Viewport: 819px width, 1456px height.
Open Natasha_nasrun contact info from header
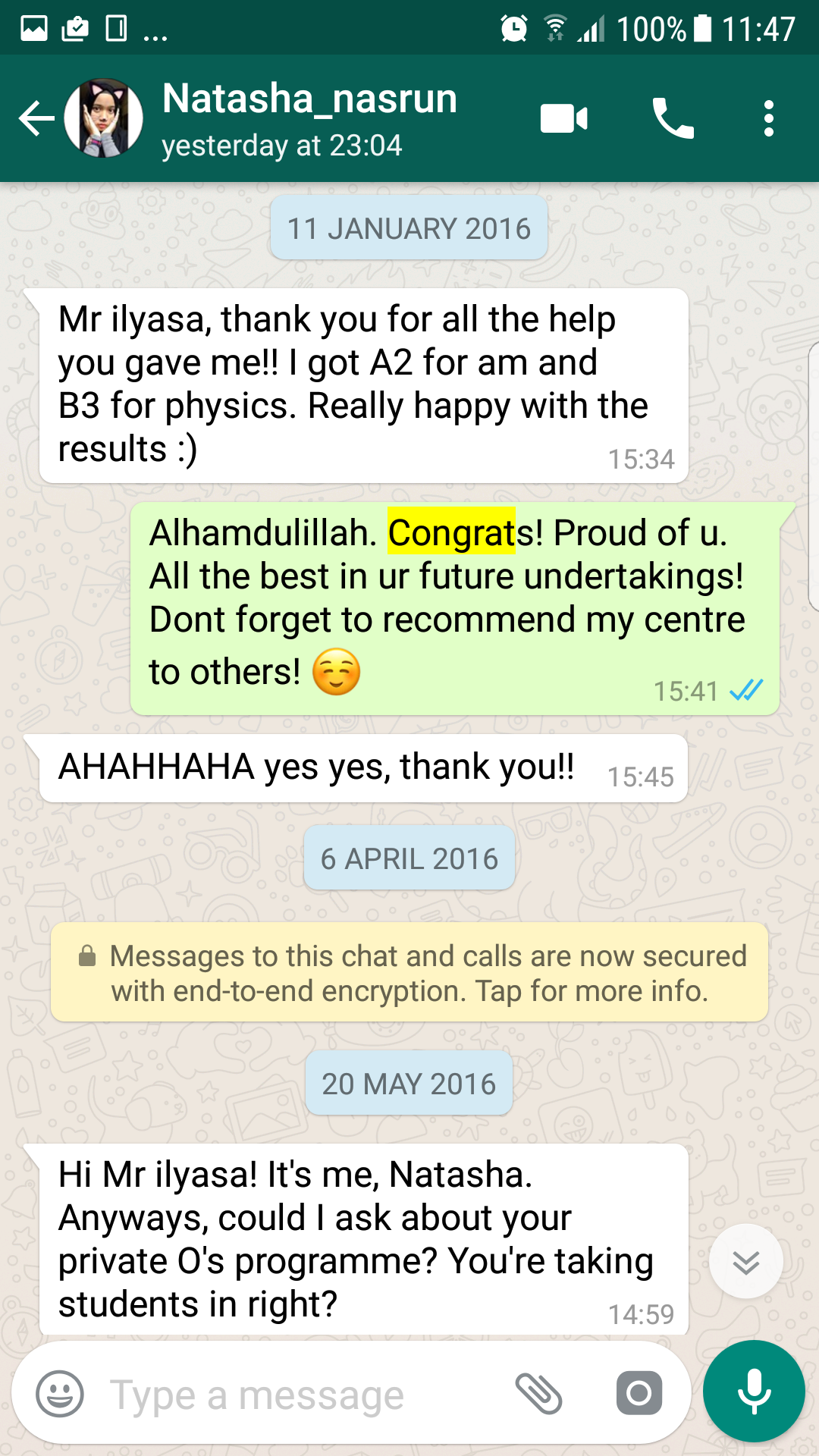[309, 119]
